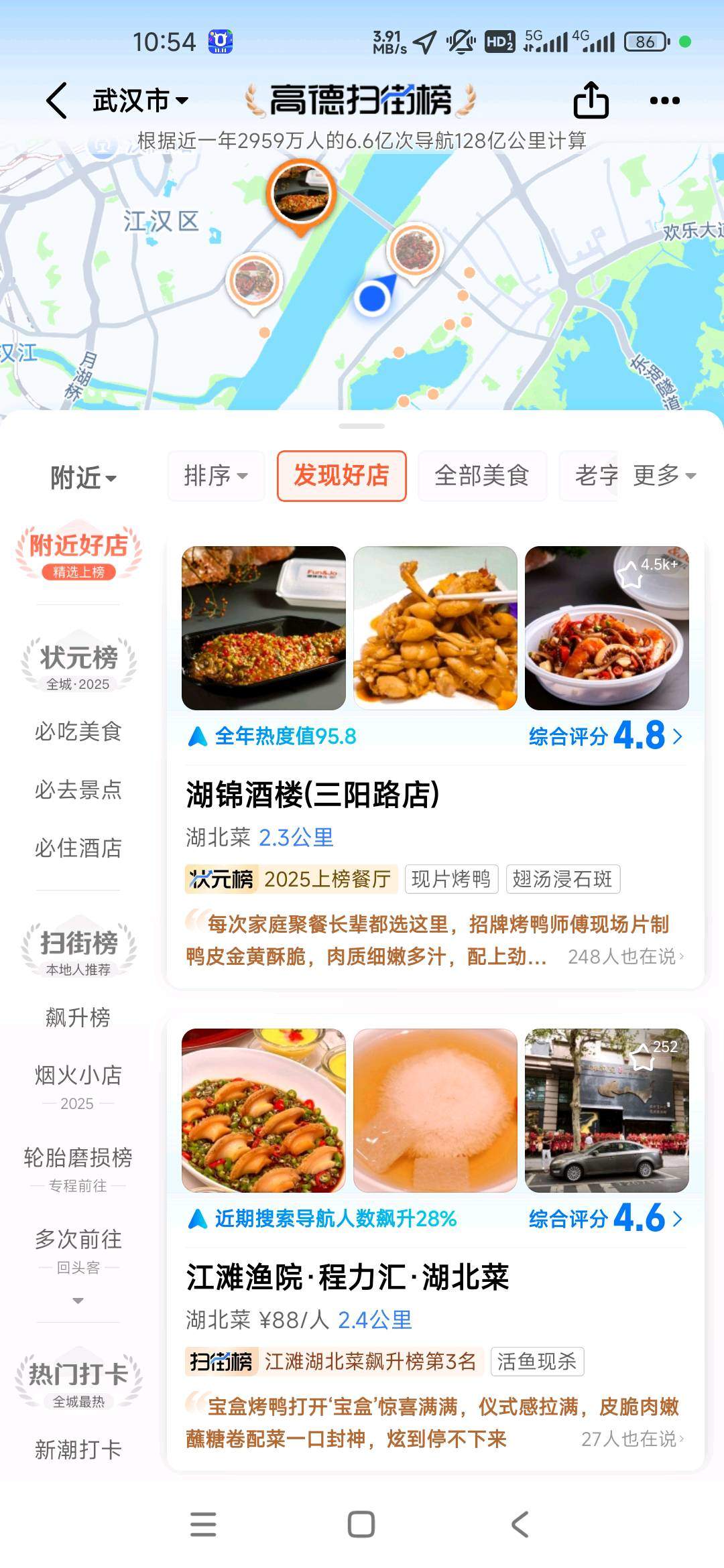724x1568 pixels.
Task: View the 烟火小店 2025 ranking
Action: pos(78,1082)
